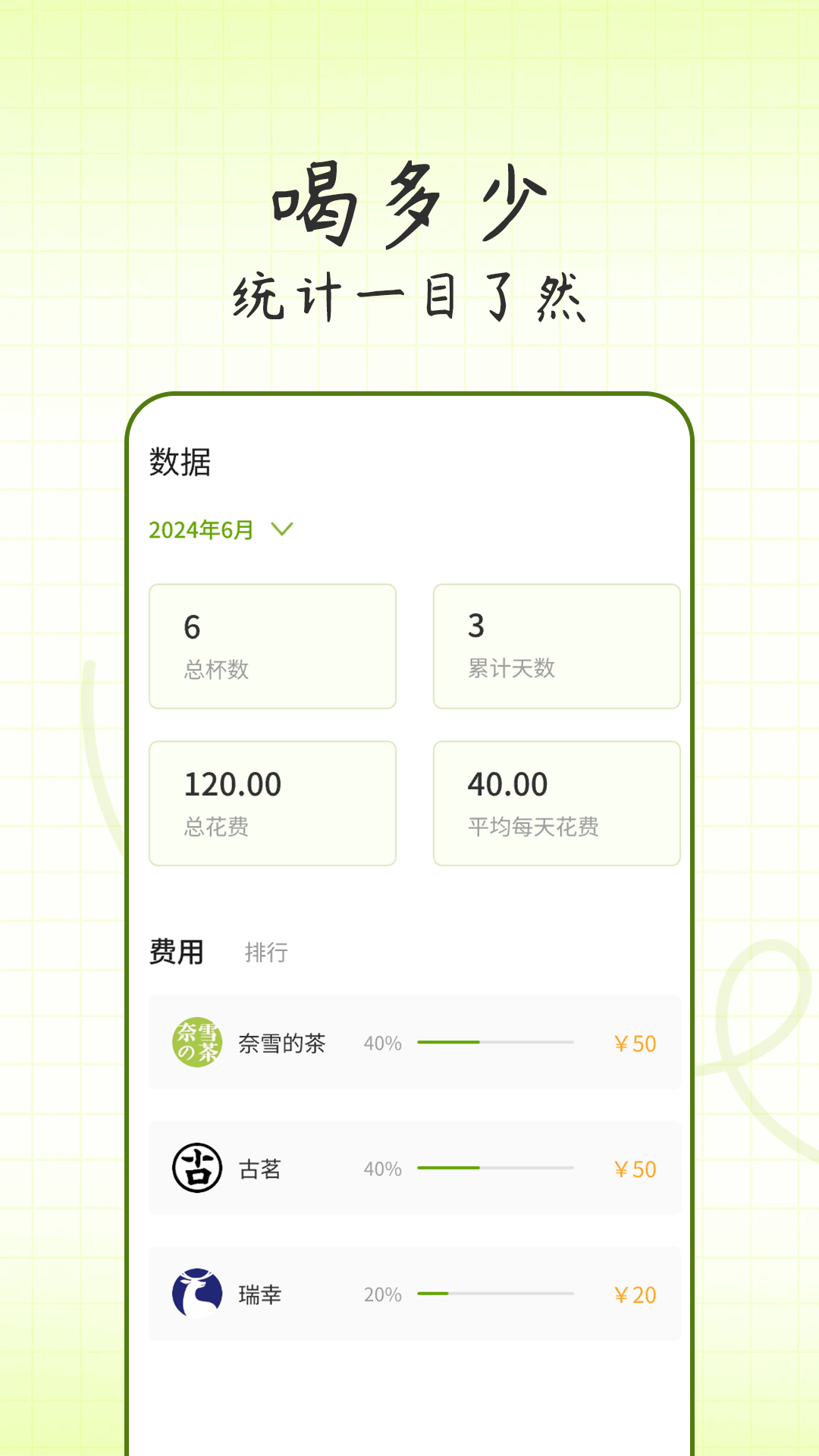Select the 古茗 brand logo icon
Viewport: 819px width, 1456px height.
[196, 1169]
